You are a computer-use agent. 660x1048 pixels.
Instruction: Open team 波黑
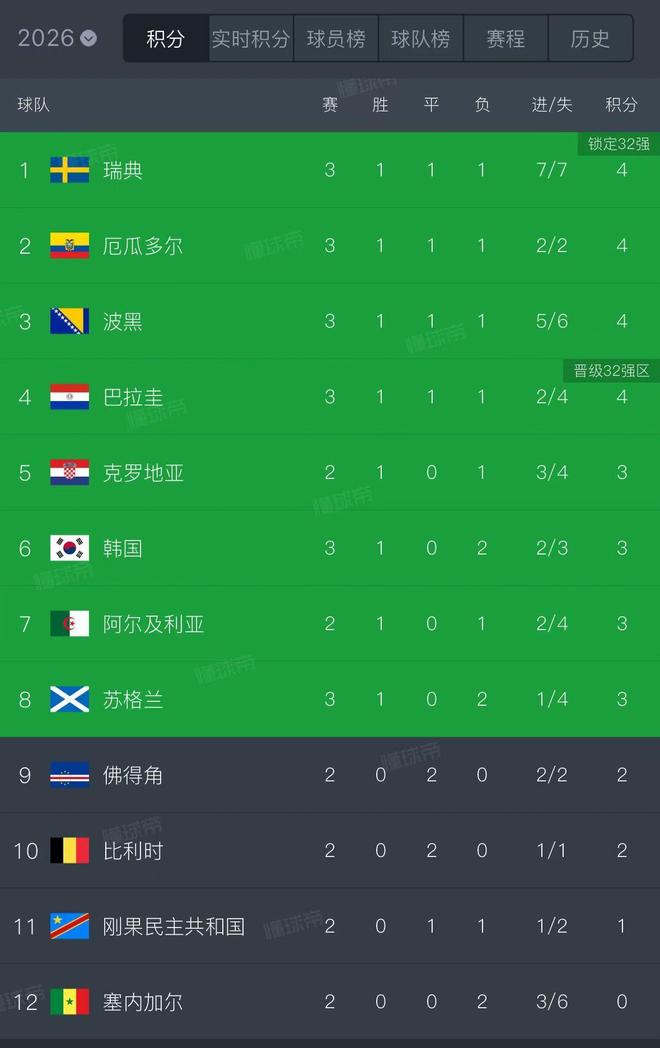[330, 321]
